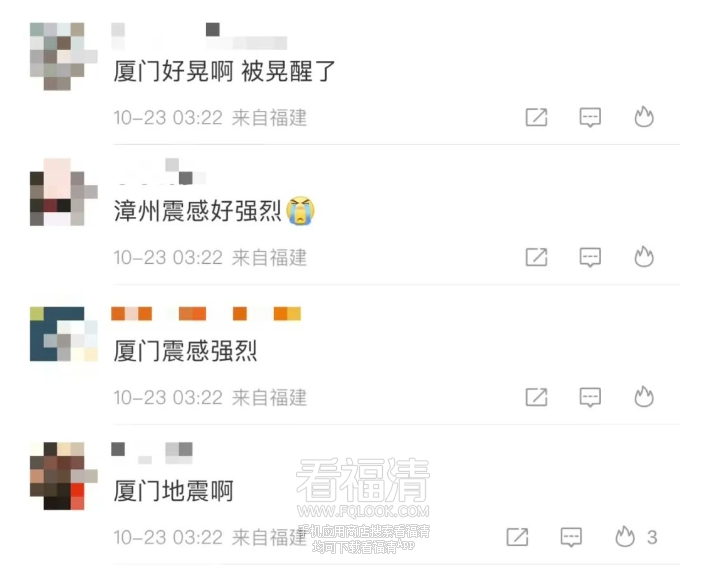The image size is (726, 570).
Task: Open the avatar of the 厦门地震啊 poster
Action: [x=63, y=475]
